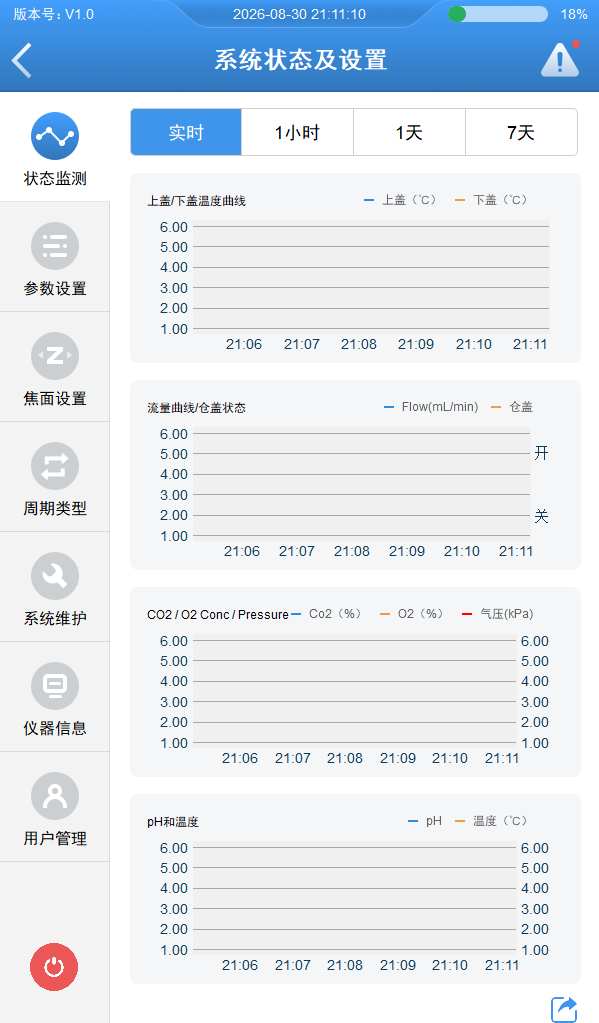This screenshot has height=1023, width=599.
Task: Switch to the 1天 tab
Action: click(x=409, y=132)
